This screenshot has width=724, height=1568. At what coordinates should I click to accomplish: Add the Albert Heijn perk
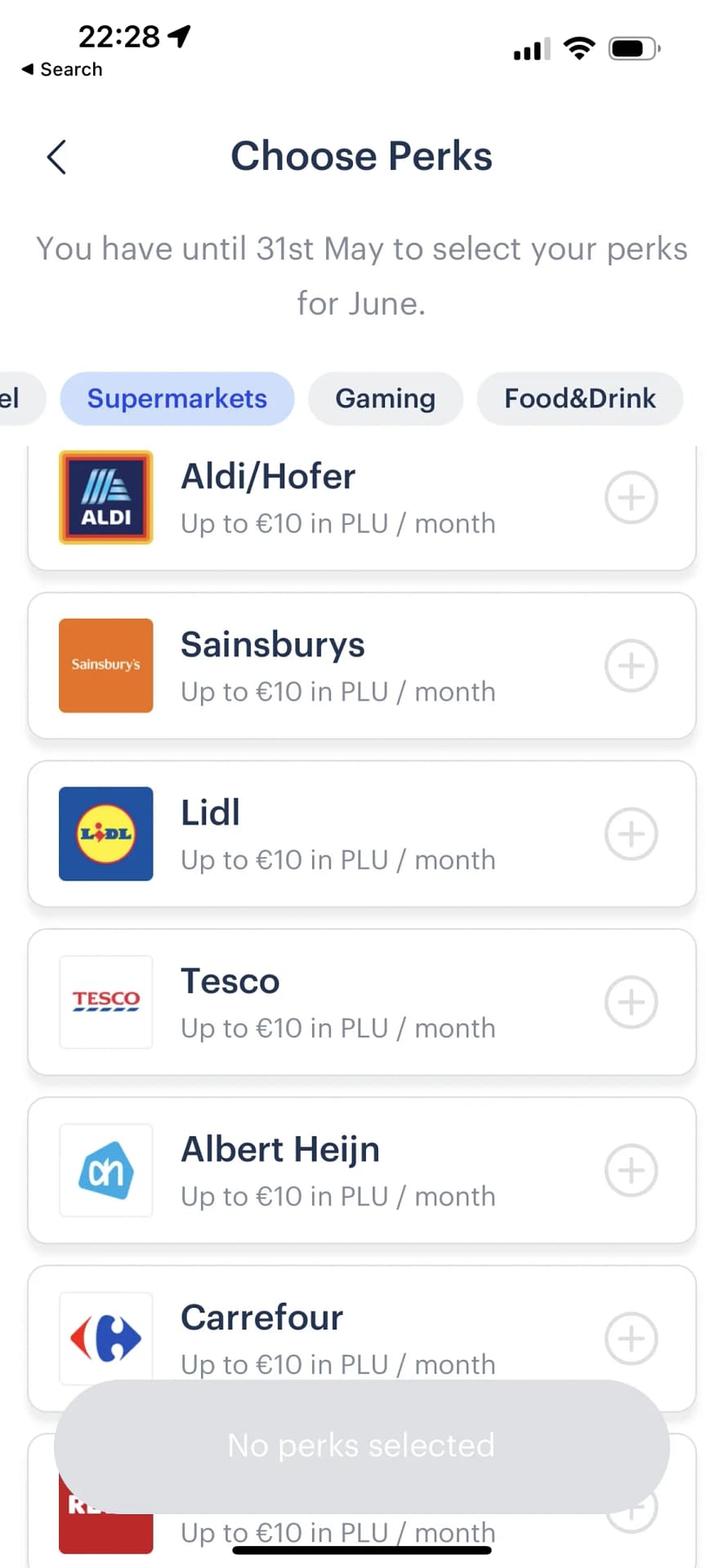tap(631, 1170)
